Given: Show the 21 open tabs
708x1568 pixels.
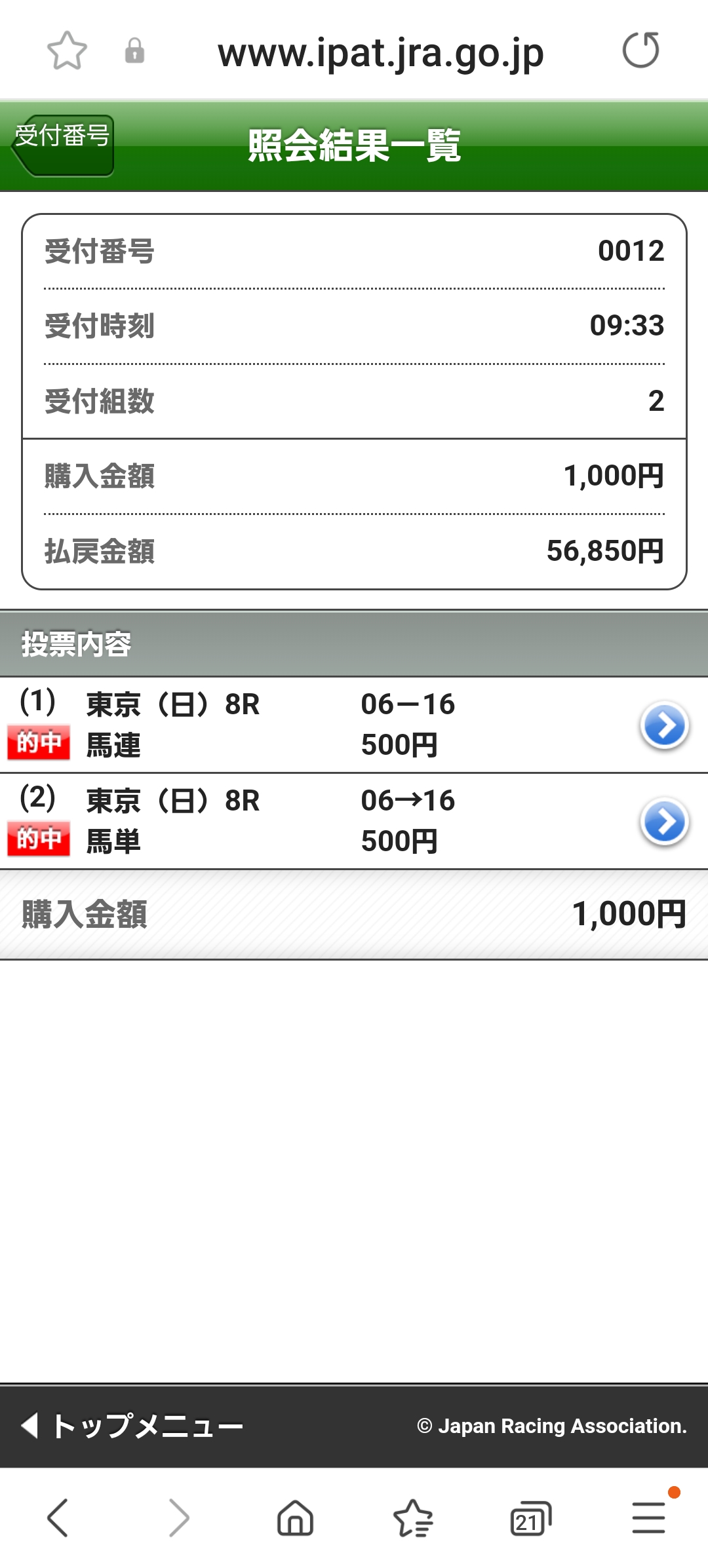Looking at the screenshot, I should point(530,1518).
